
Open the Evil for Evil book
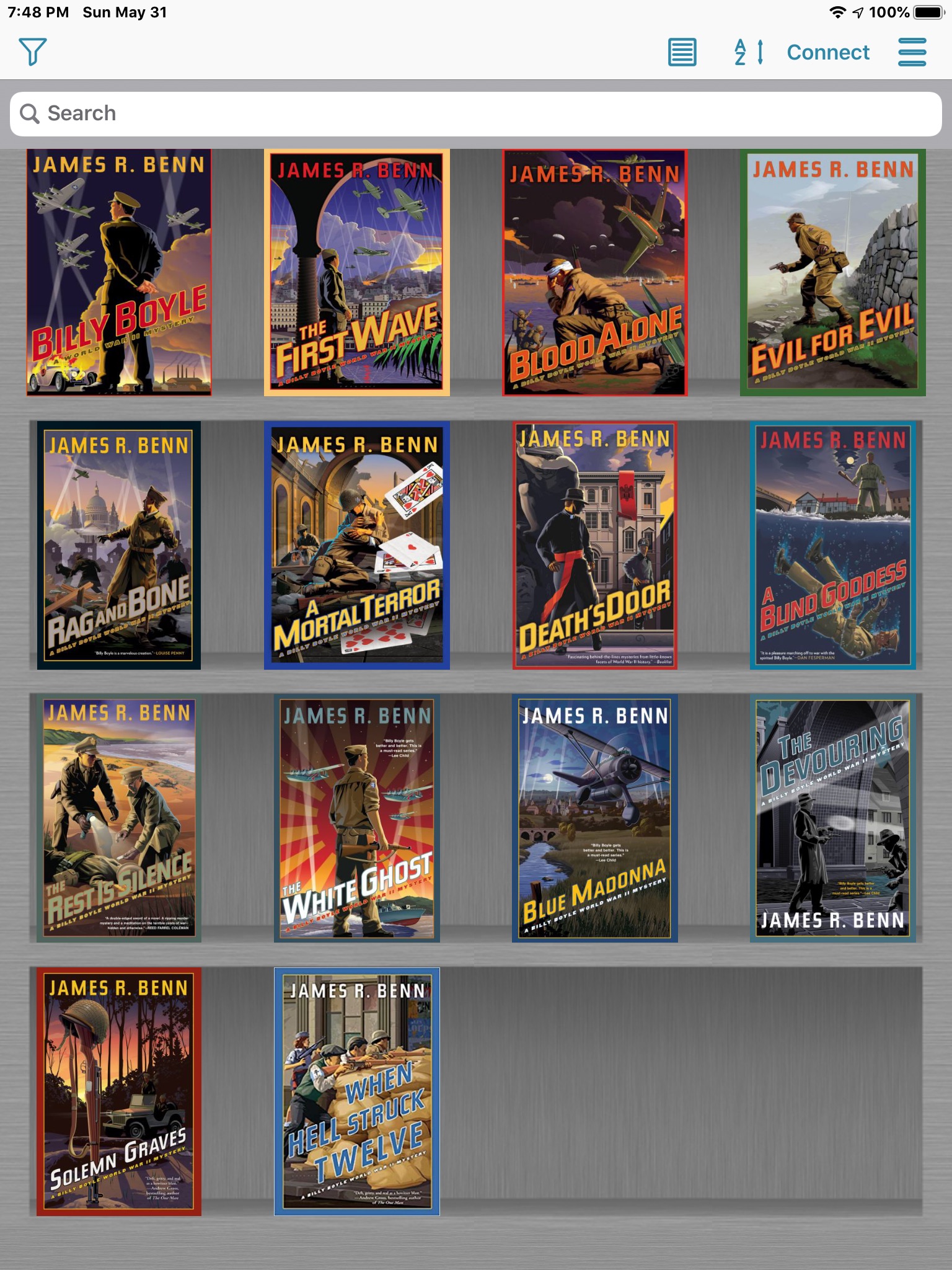pos(832,272)
